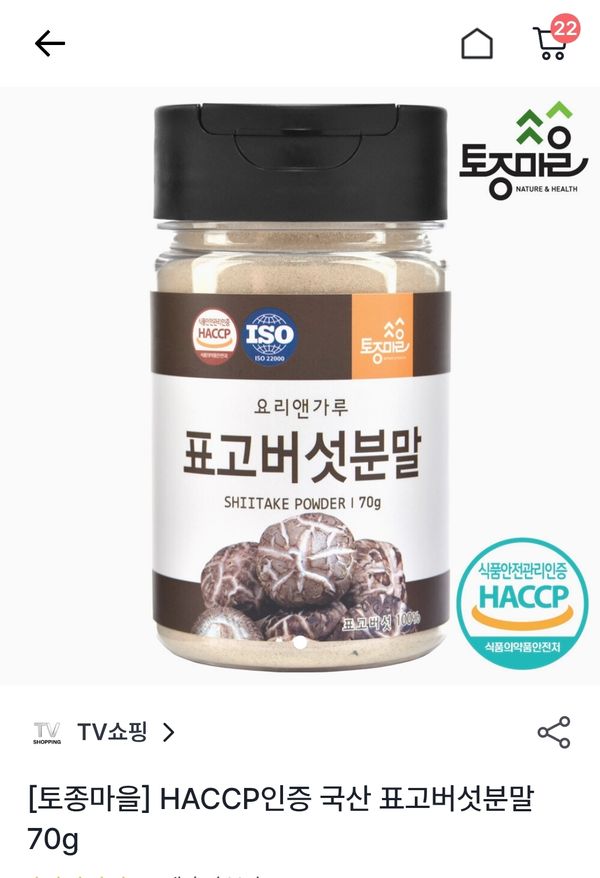The image size is (600, 878).
Task: Open the shopping cart with 22 items
Action: coord(552,42)
